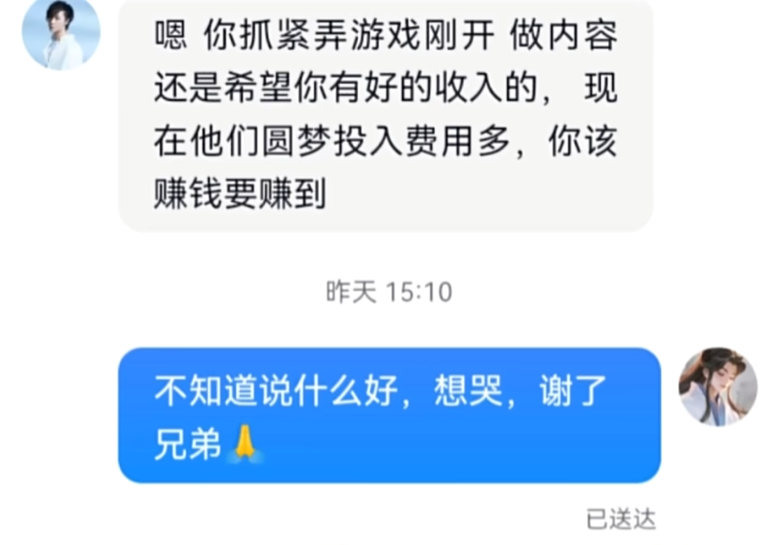This screenshot has width=775, height=545.
Task: Open your own avatar next to the blue message
Action: pyautogui.click(x=717, y=386)
